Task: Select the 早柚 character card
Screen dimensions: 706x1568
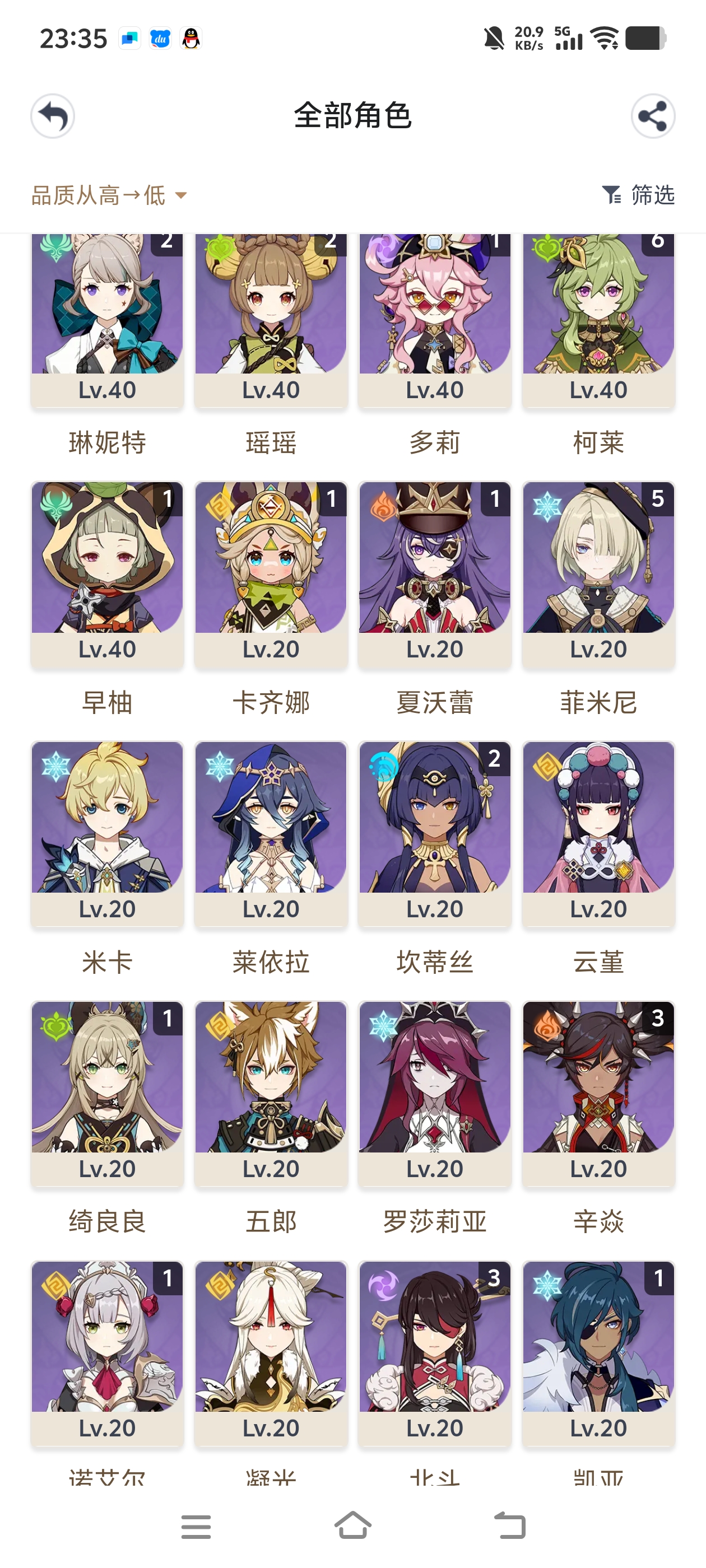Action: (106, 575)
